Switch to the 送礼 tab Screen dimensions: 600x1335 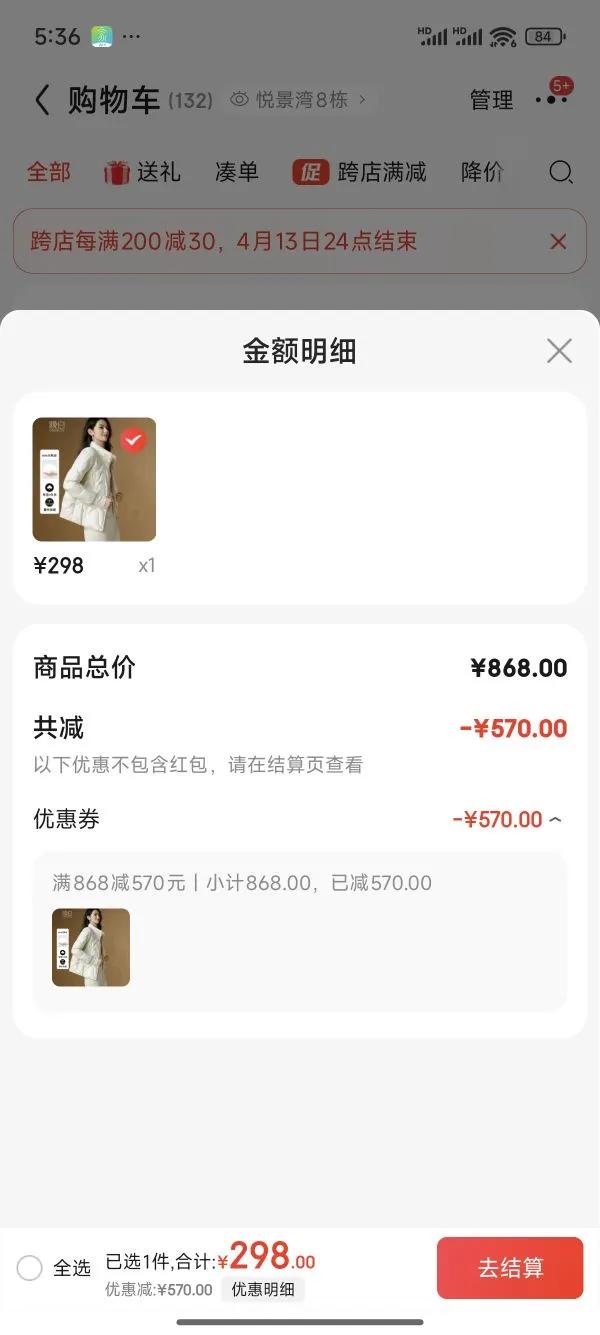tap(143, 172)
